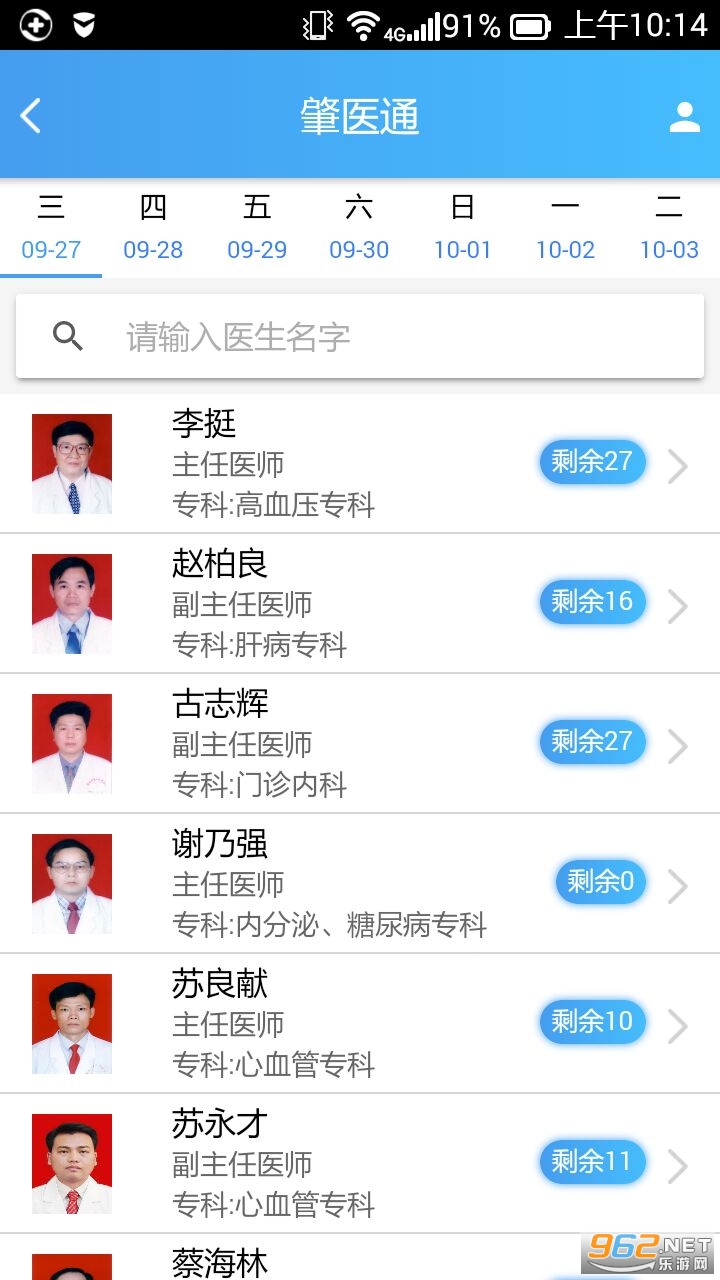
Task: Open doctor 谢乃强's row
Action: click(x=360, y=884)
